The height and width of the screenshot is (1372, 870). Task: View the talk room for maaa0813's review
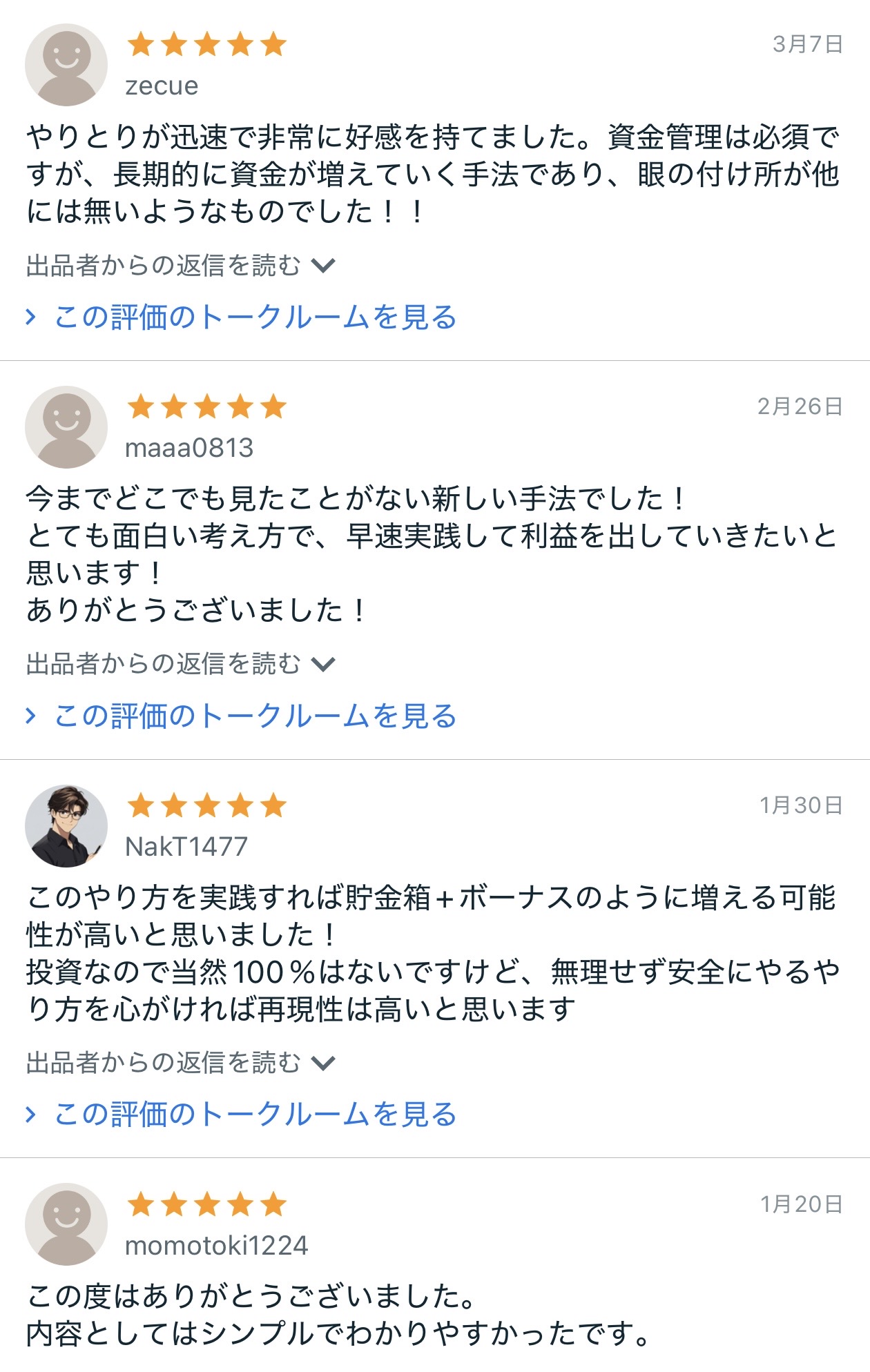click(255, 716)
